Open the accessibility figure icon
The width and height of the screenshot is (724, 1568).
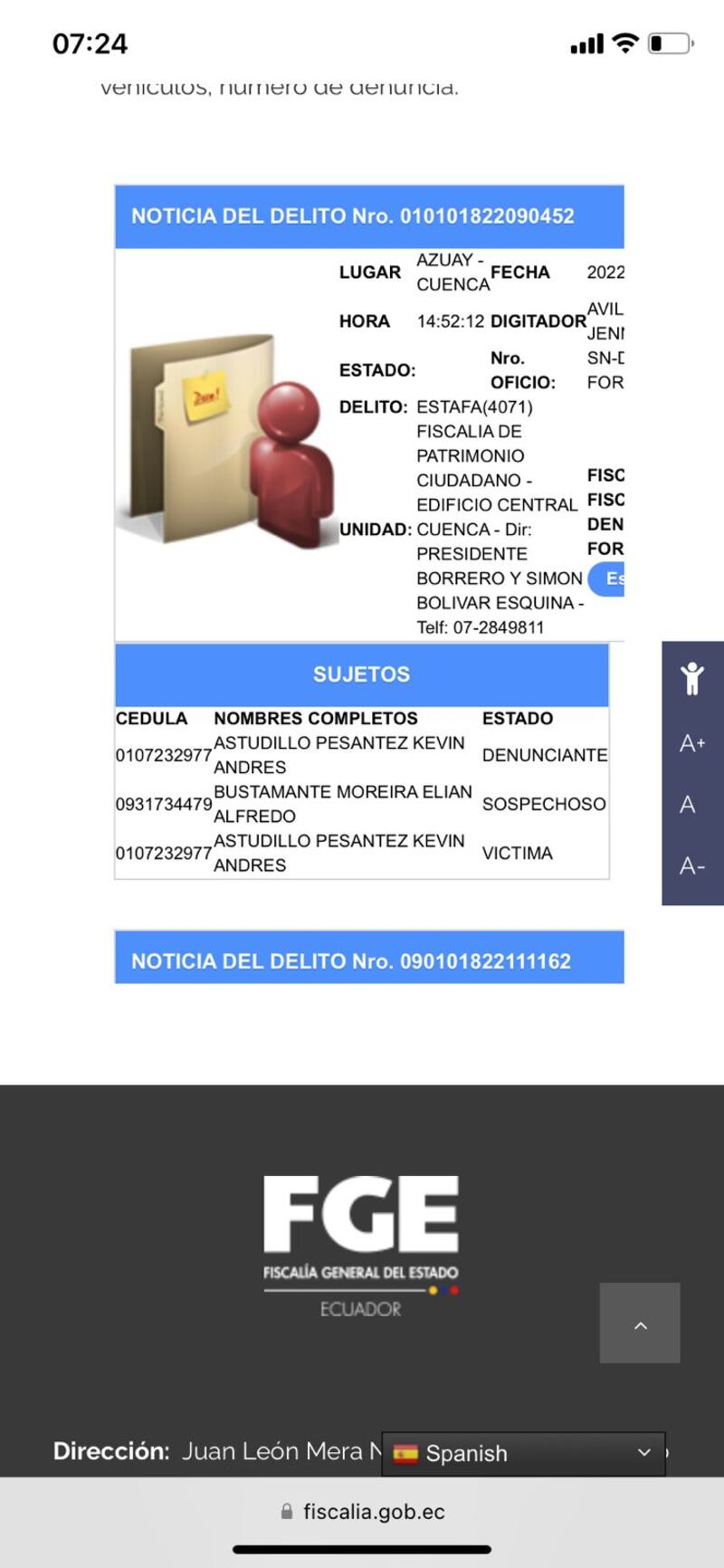692,678
